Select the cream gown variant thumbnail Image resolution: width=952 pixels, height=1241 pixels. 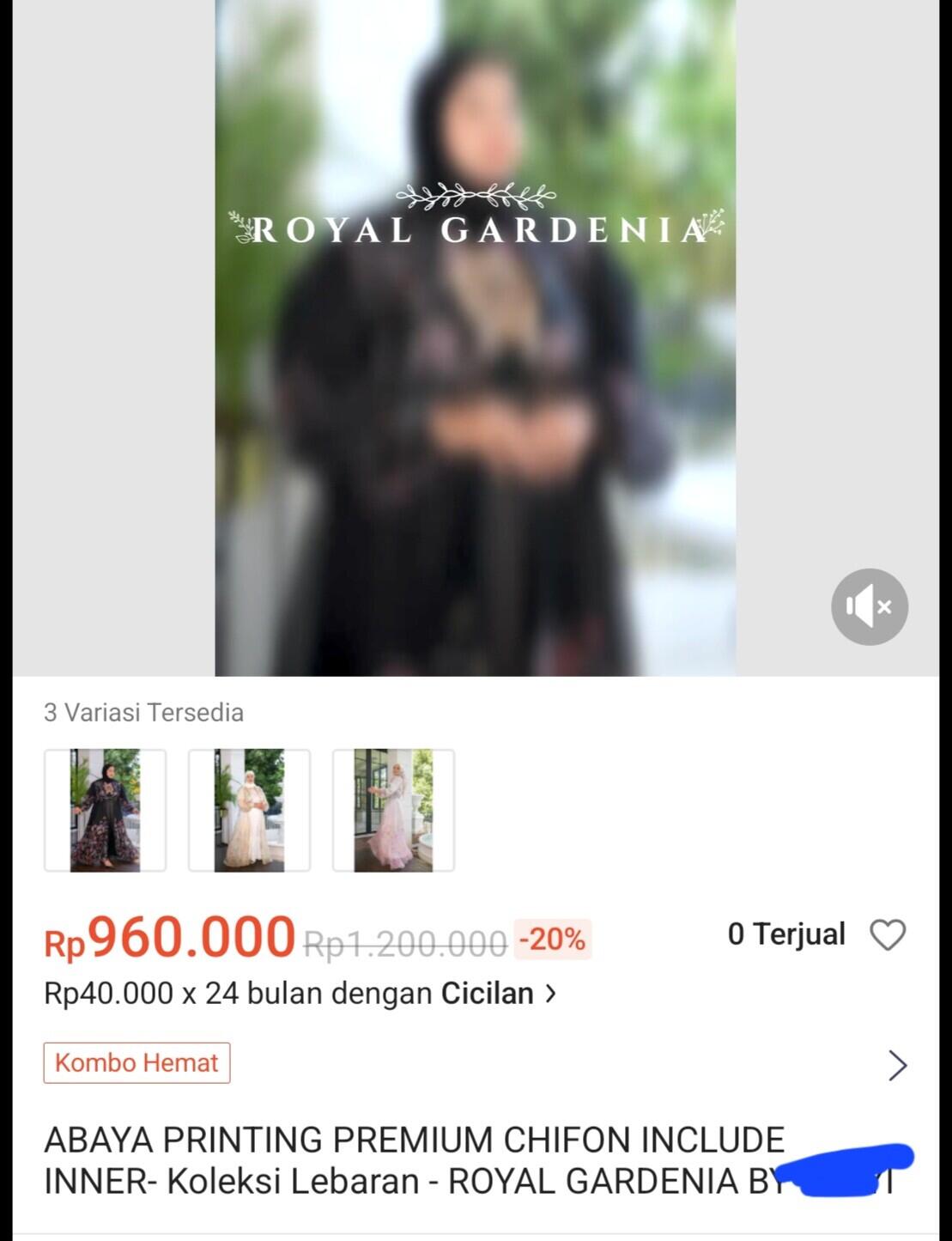click(x=249, y=811)
